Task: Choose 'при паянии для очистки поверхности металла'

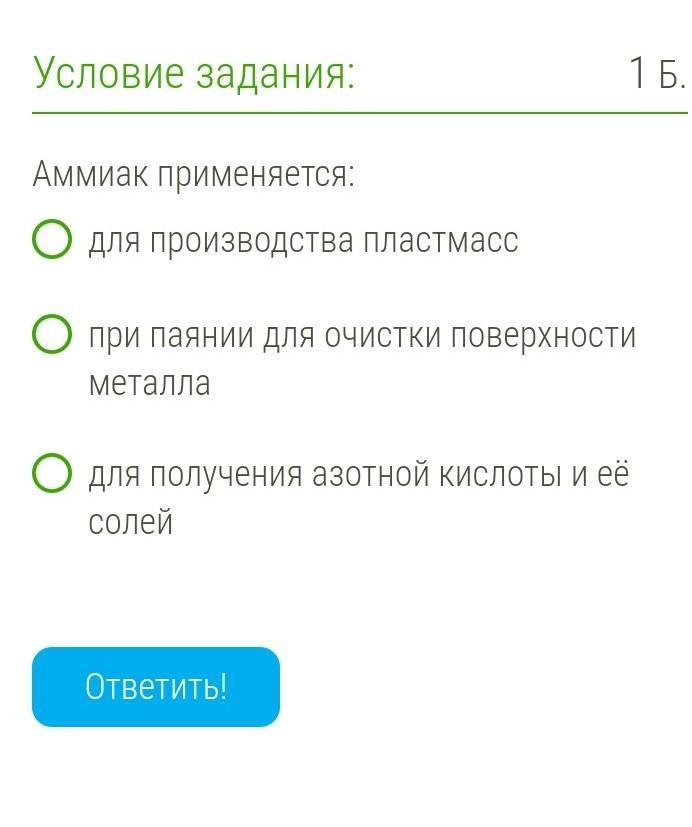Action: pos(52,335)
